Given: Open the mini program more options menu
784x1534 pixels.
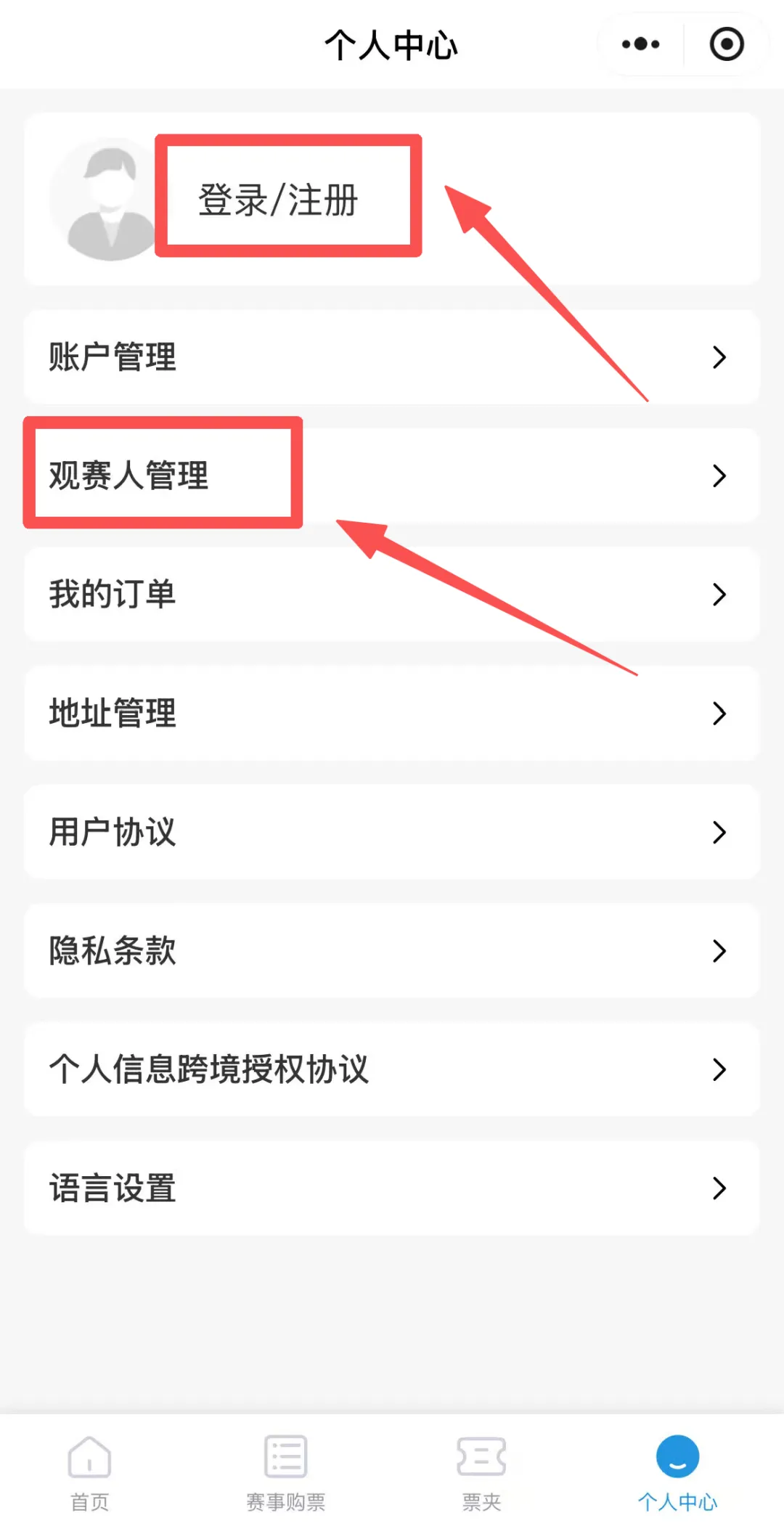Looking at the screenshot, I should point(640,45).
